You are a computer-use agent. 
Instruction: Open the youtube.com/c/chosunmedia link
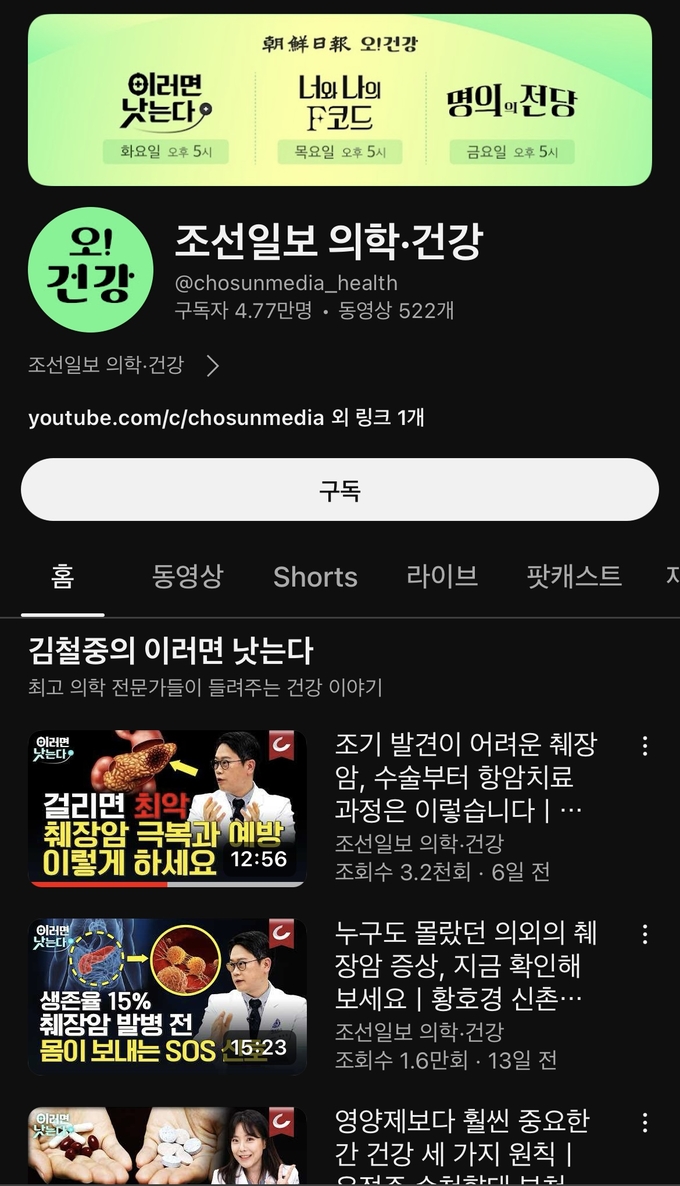(x=176, y=417)
